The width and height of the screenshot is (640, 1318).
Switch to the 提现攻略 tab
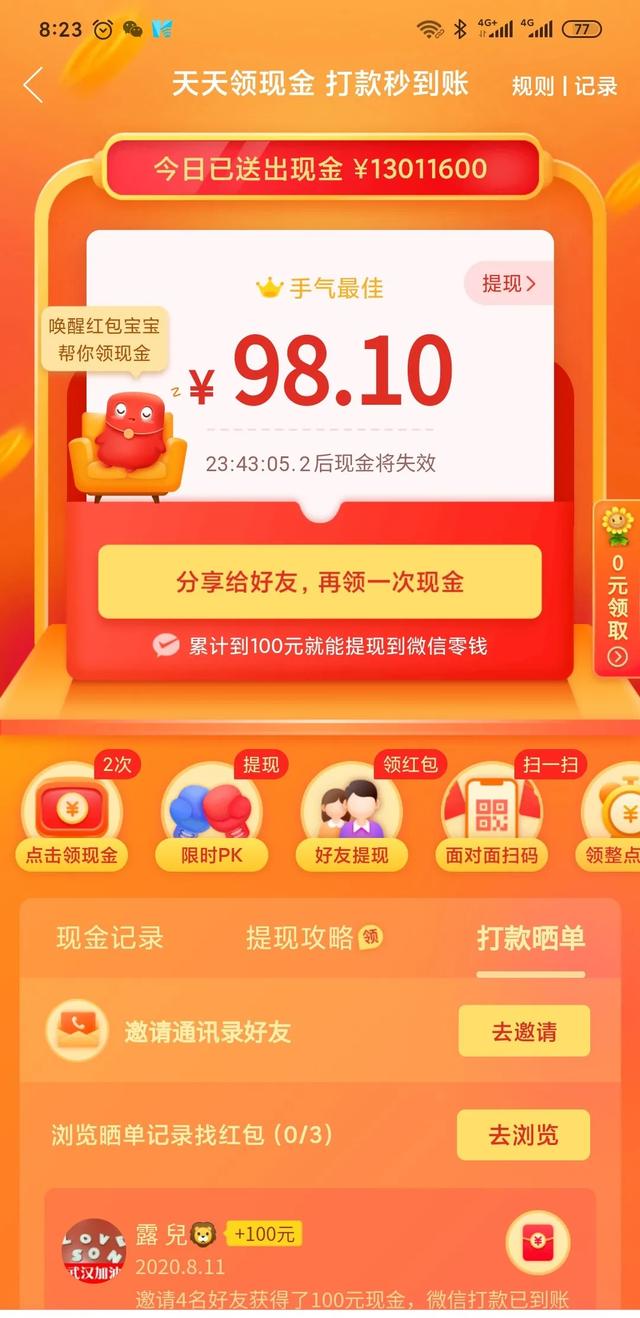tap(300, 938)
